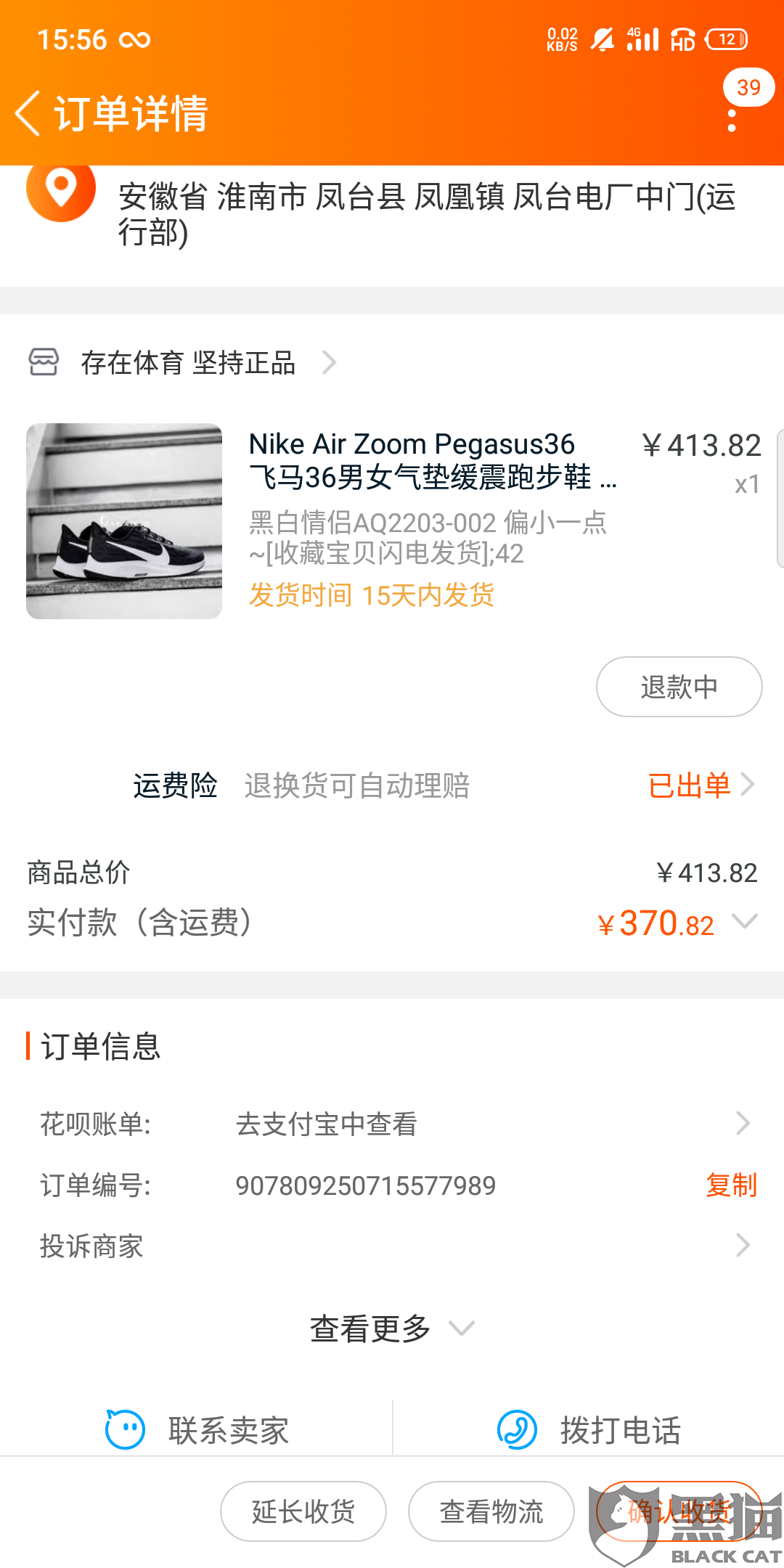Open the 投诉商家 complaint row
The image size is (784, 1568).
pyautogui.click(x=392, y=1246)
